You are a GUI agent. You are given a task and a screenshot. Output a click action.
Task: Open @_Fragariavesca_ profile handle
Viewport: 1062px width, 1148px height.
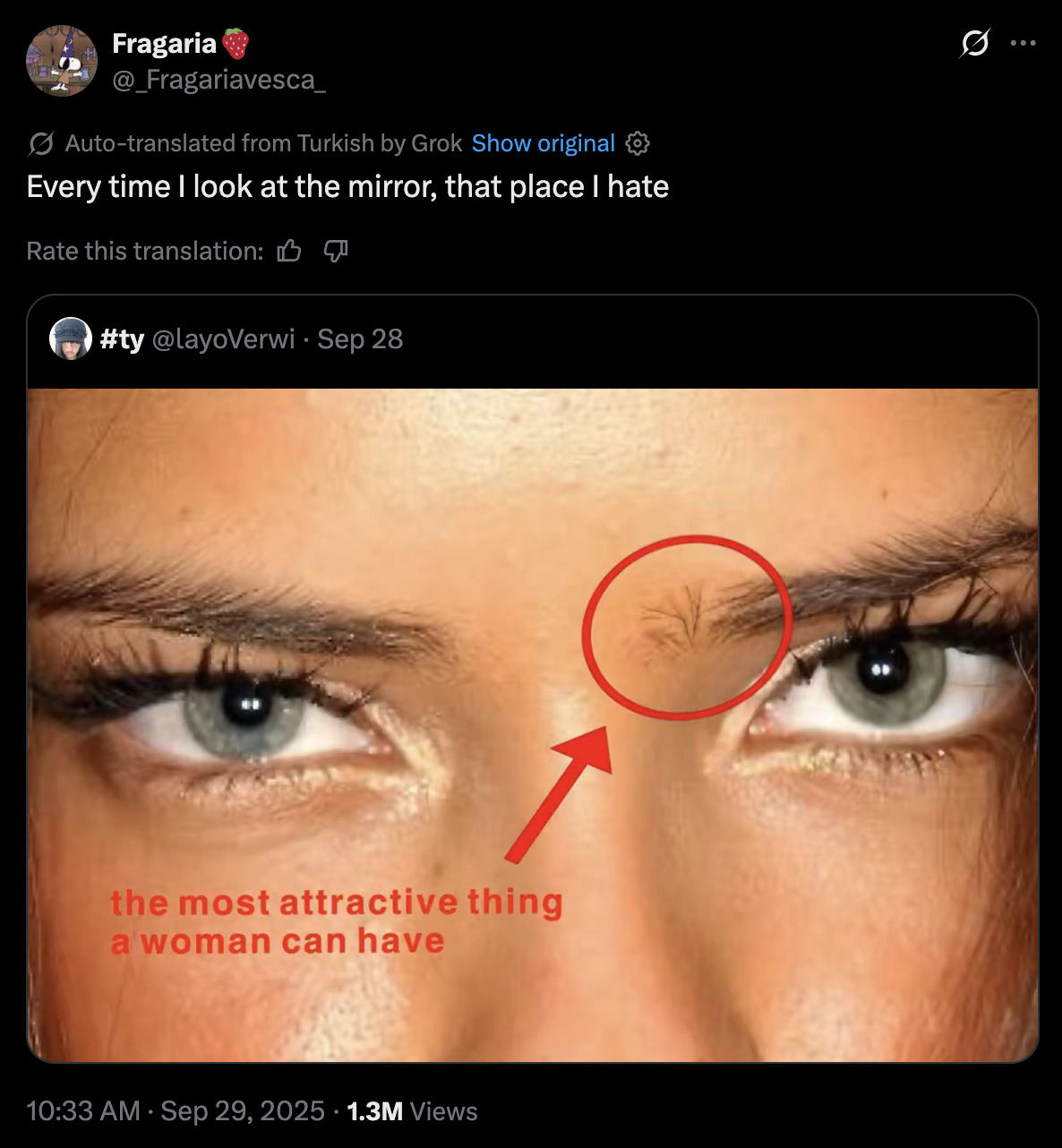point(218,81)
